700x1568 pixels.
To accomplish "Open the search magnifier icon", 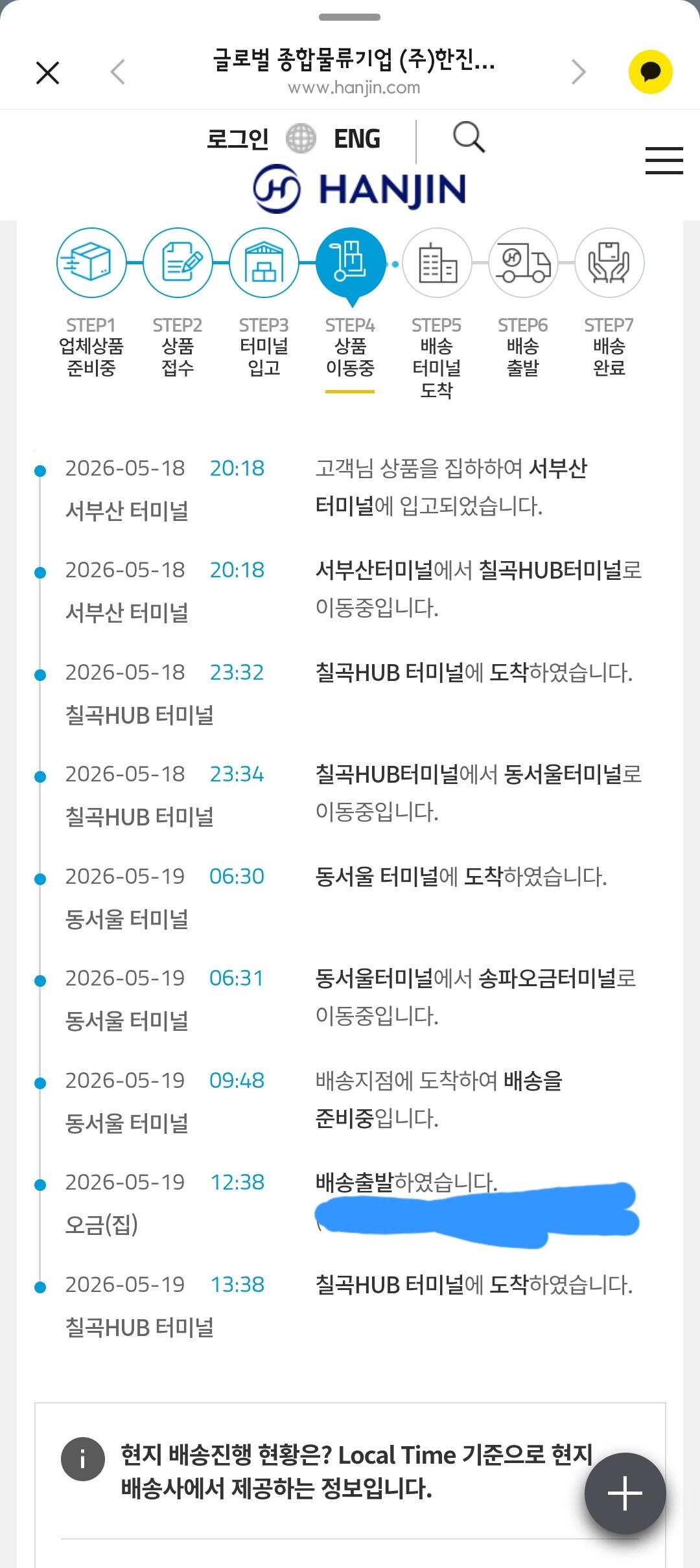I will click(469, 137).
